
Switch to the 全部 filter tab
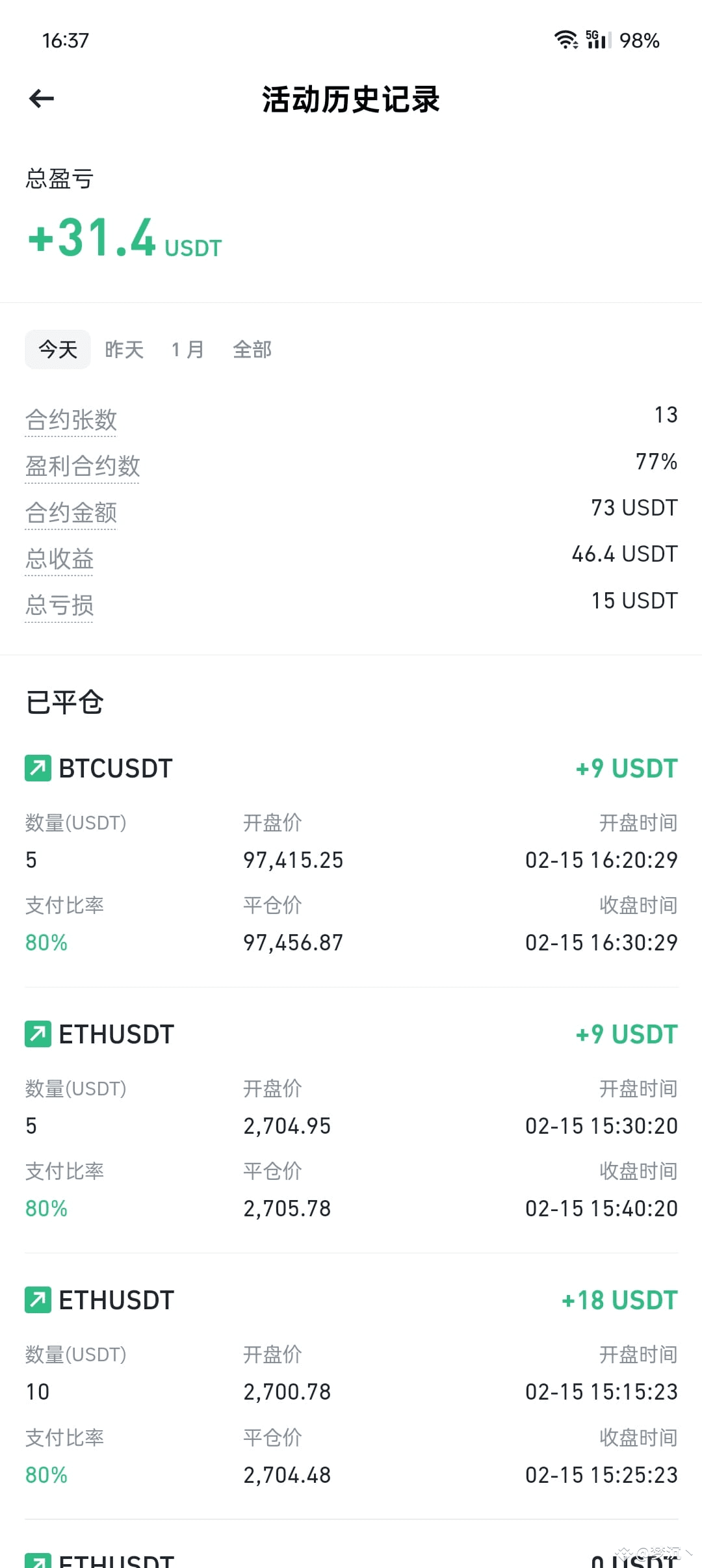tap(253, 349)
